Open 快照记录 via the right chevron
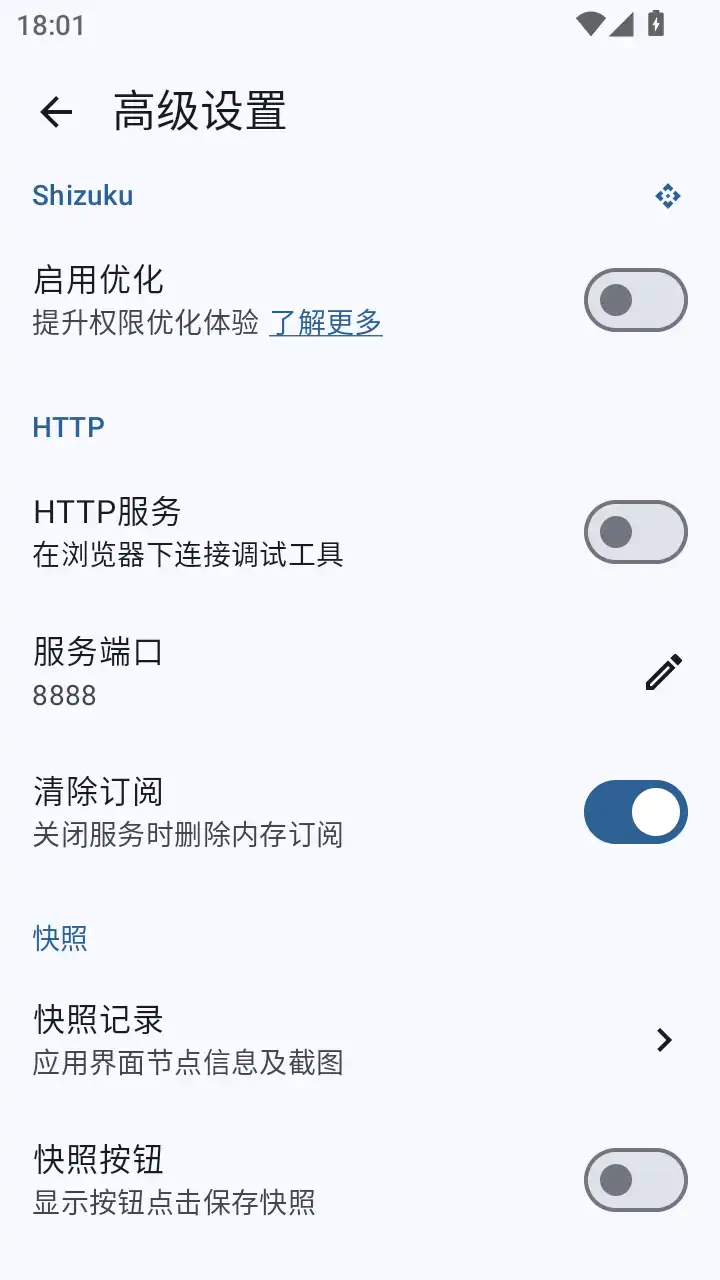This screenshot has width=720, height=1280. (664, 1040)
